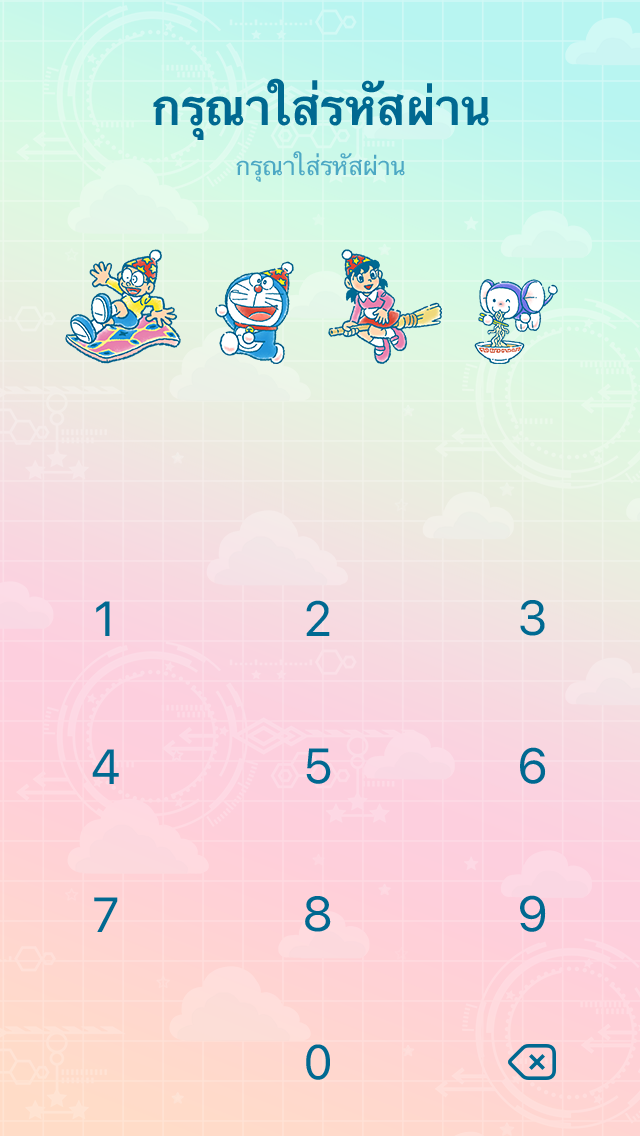Delete the last entered passcode digit
Image resolution: width=640 pixels, height=1136 pixels.
tap(532, 1062)
